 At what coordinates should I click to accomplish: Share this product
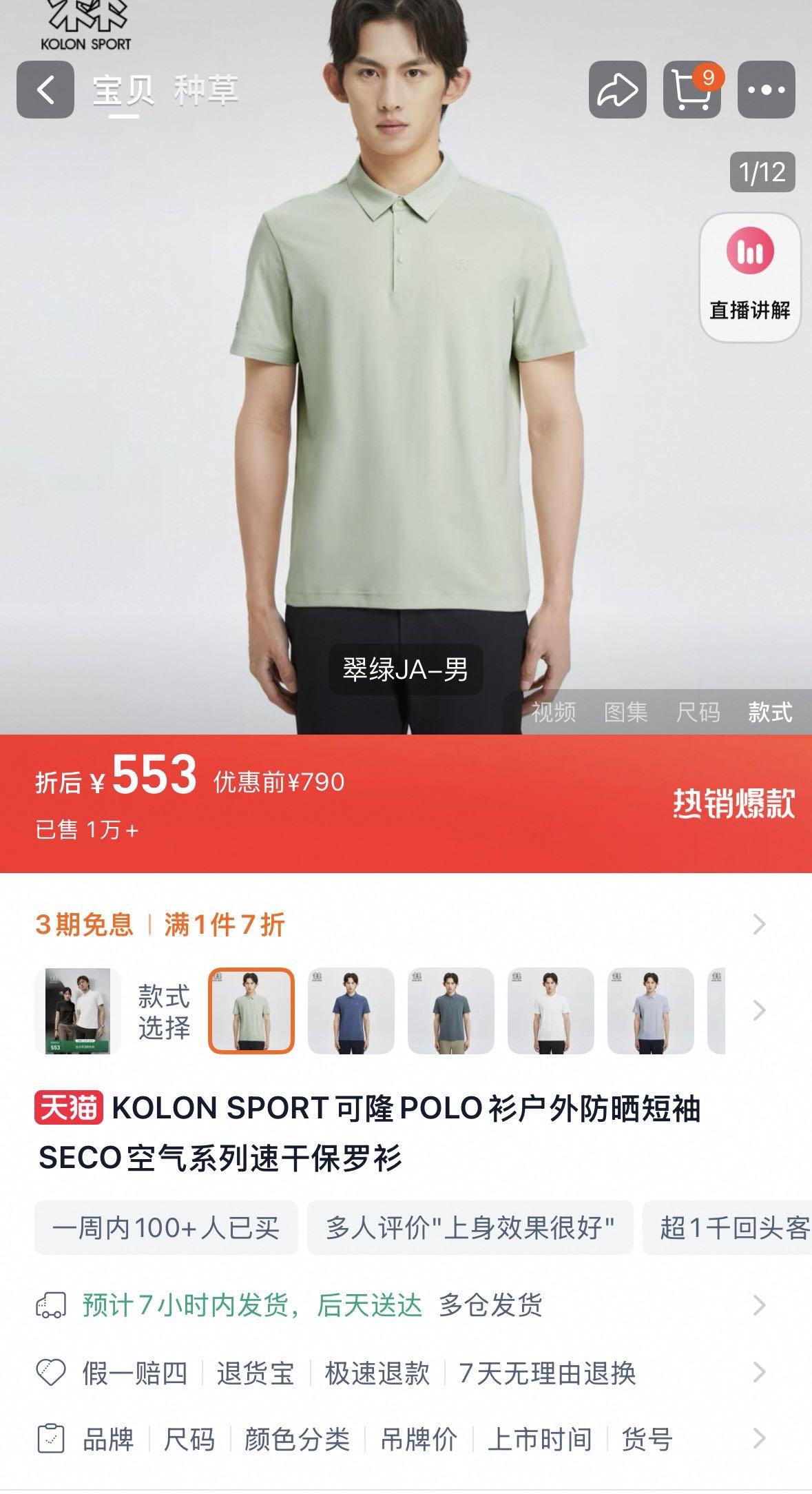point(617,90)
